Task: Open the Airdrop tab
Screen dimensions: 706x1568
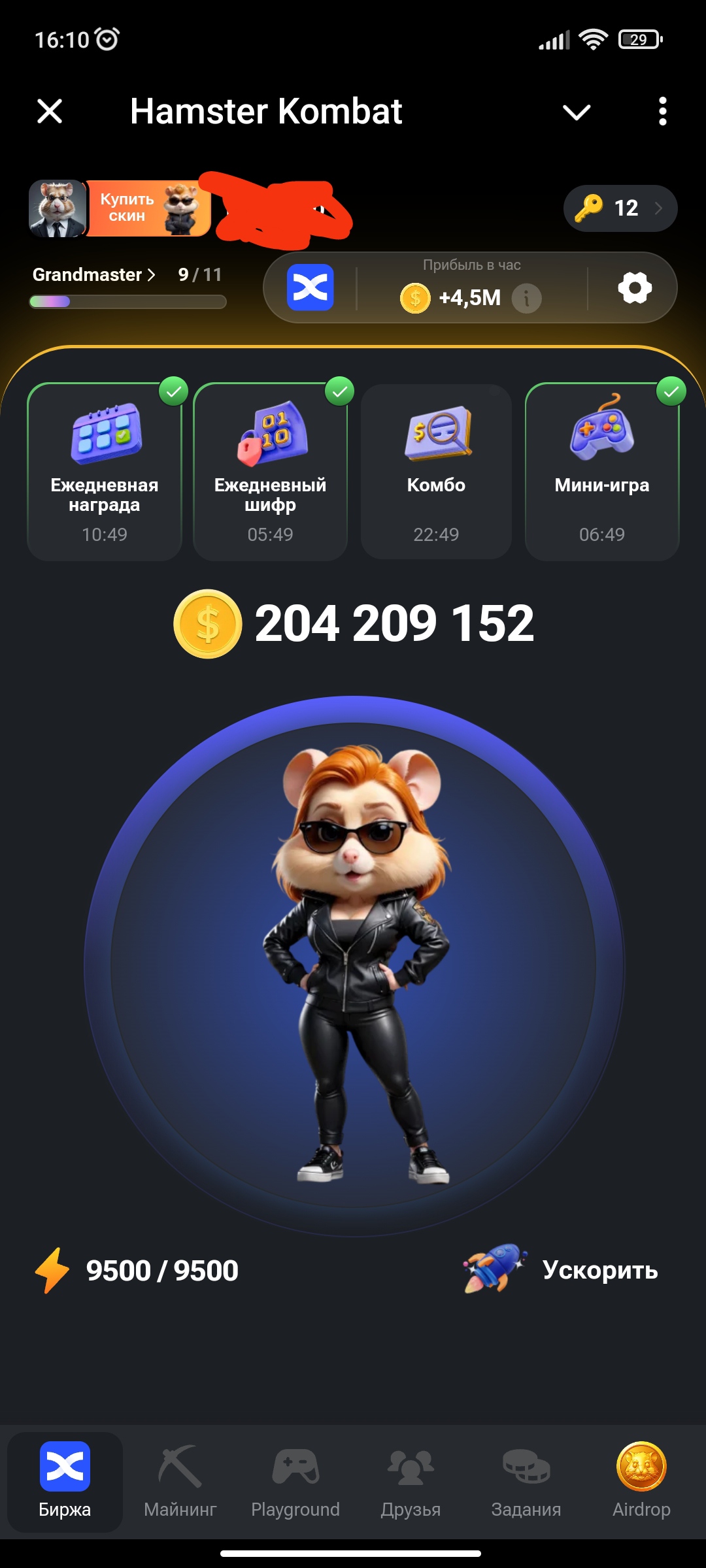Action: click(x=641, y=1482)
